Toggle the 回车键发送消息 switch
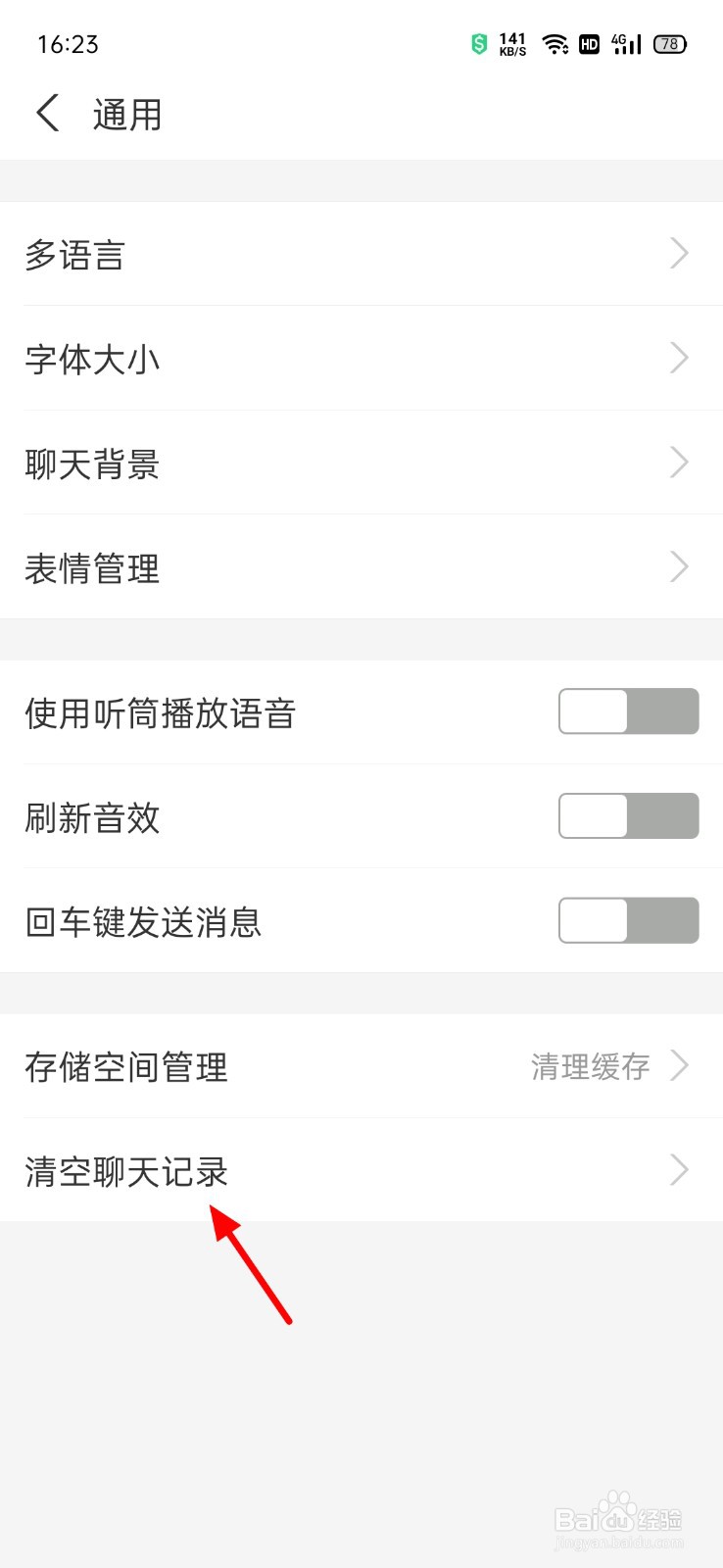This screenshot has width=723, height=1568. 629,920
